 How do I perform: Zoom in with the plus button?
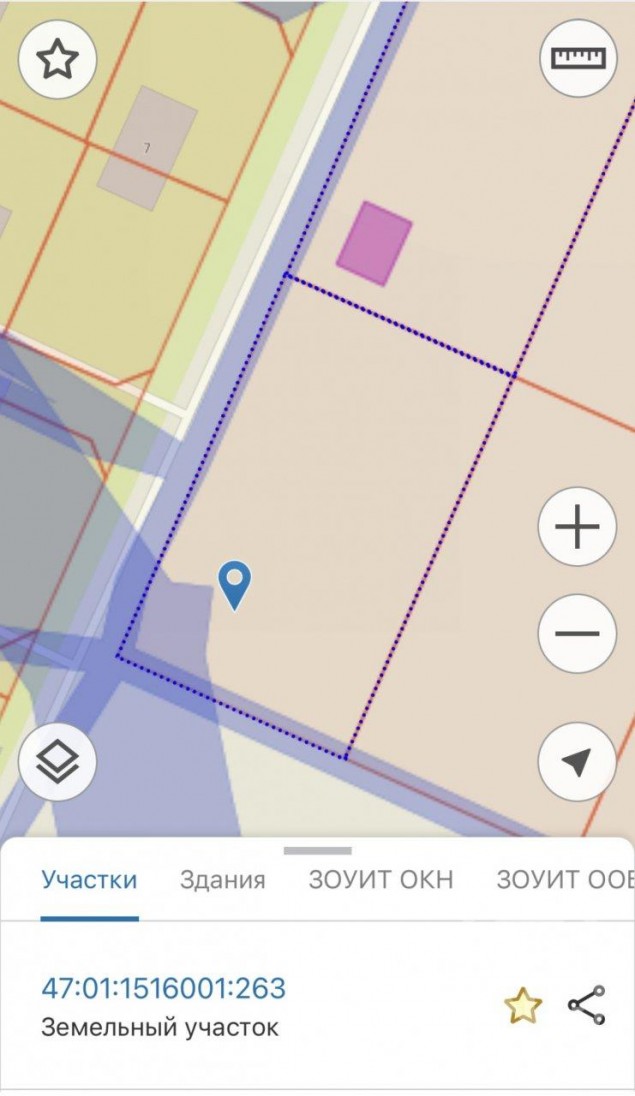(577, 526)
